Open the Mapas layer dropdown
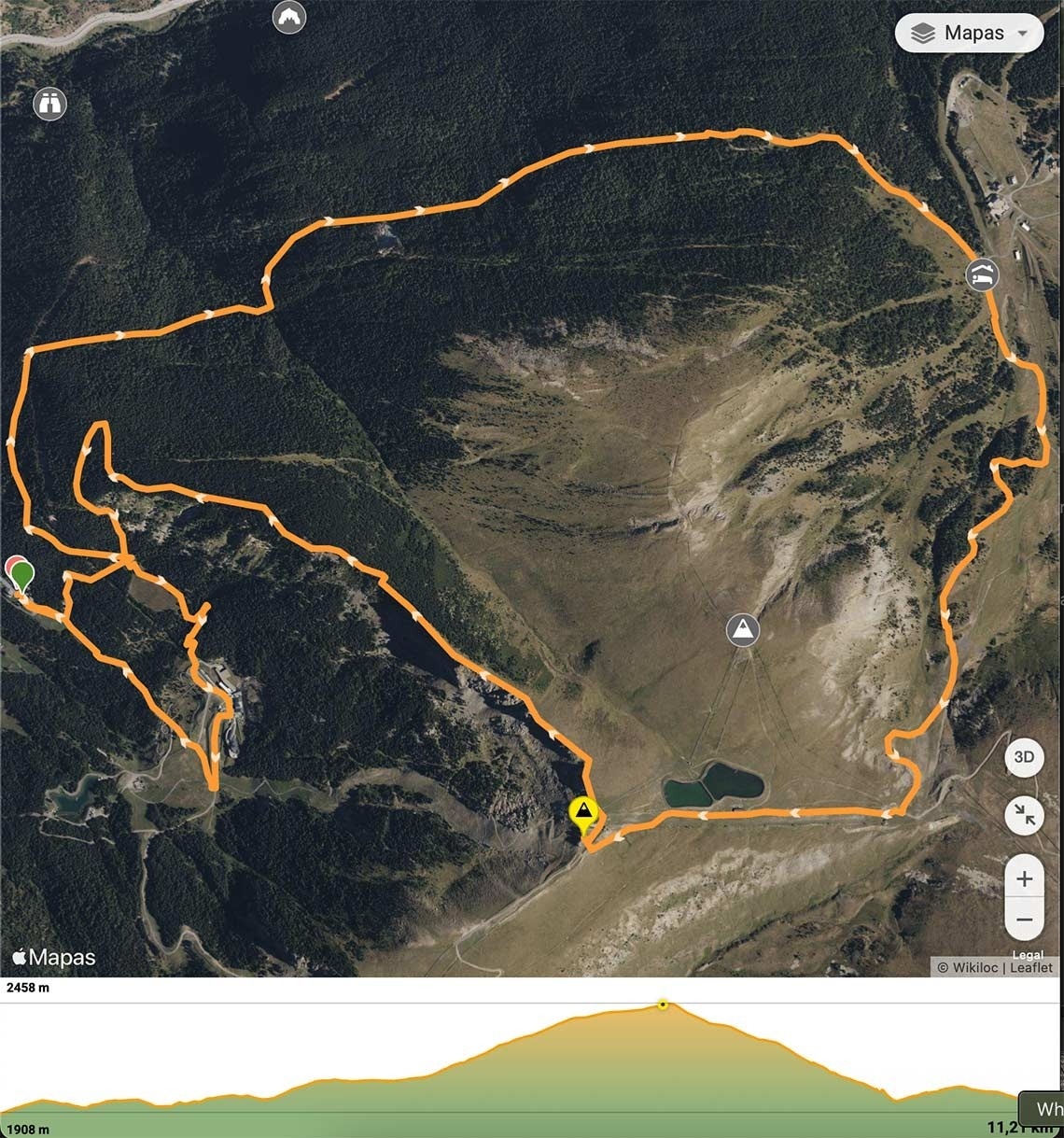 [969, 33]
